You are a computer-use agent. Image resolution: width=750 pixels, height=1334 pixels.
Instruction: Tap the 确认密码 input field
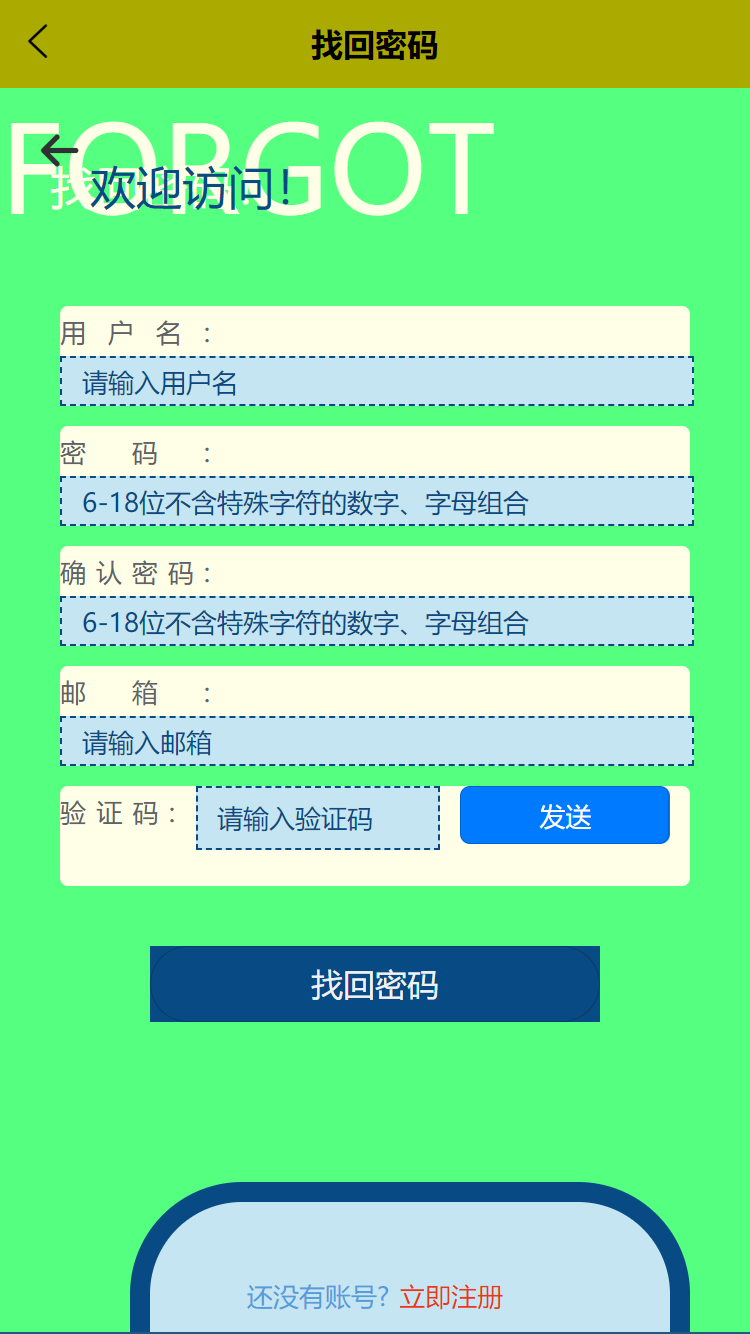point(376,622)
